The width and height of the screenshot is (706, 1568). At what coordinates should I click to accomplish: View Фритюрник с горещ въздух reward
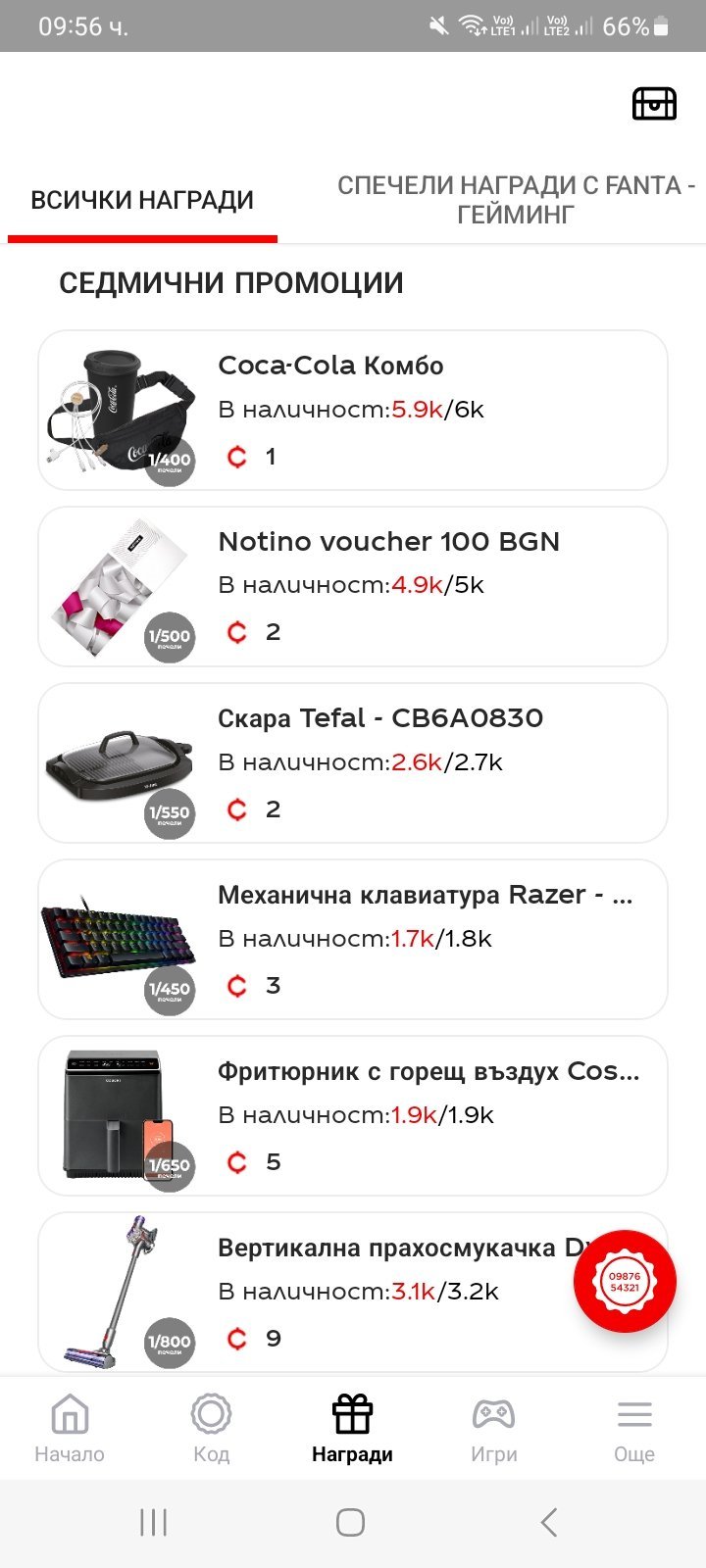point(353,1116)
